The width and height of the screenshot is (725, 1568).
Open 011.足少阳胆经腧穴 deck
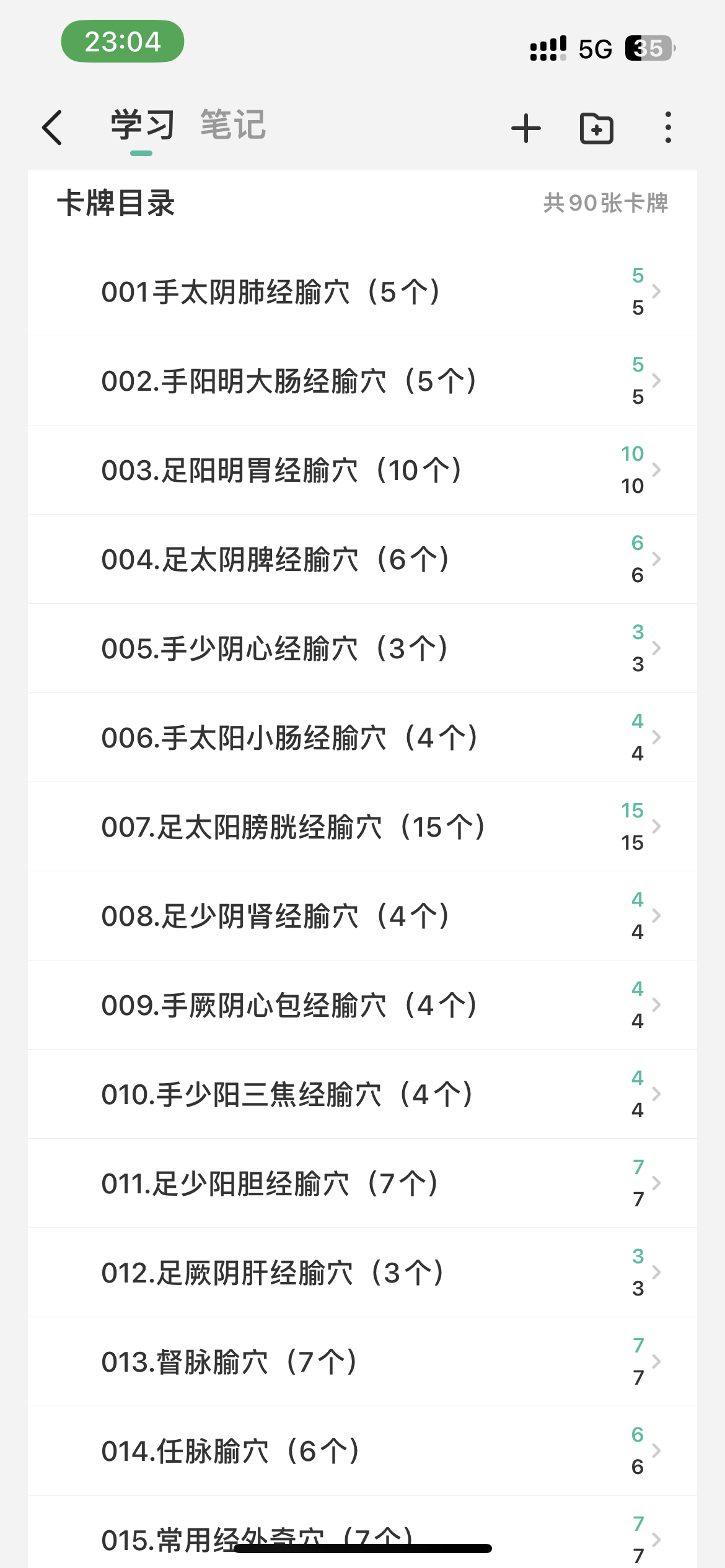coord(362,1183)
